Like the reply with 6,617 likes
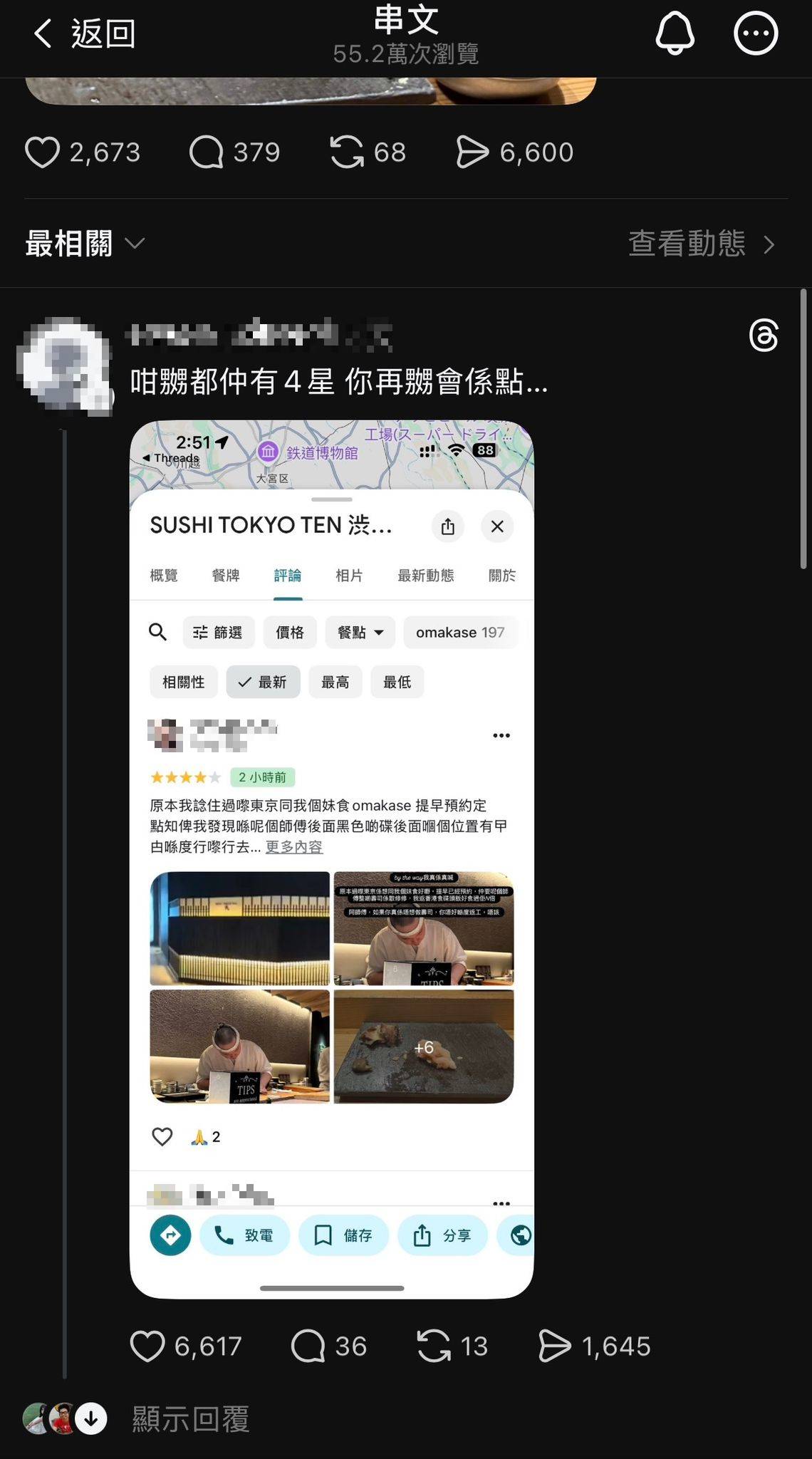This screenshot has height=1459, width=812. click(147, 1346)
